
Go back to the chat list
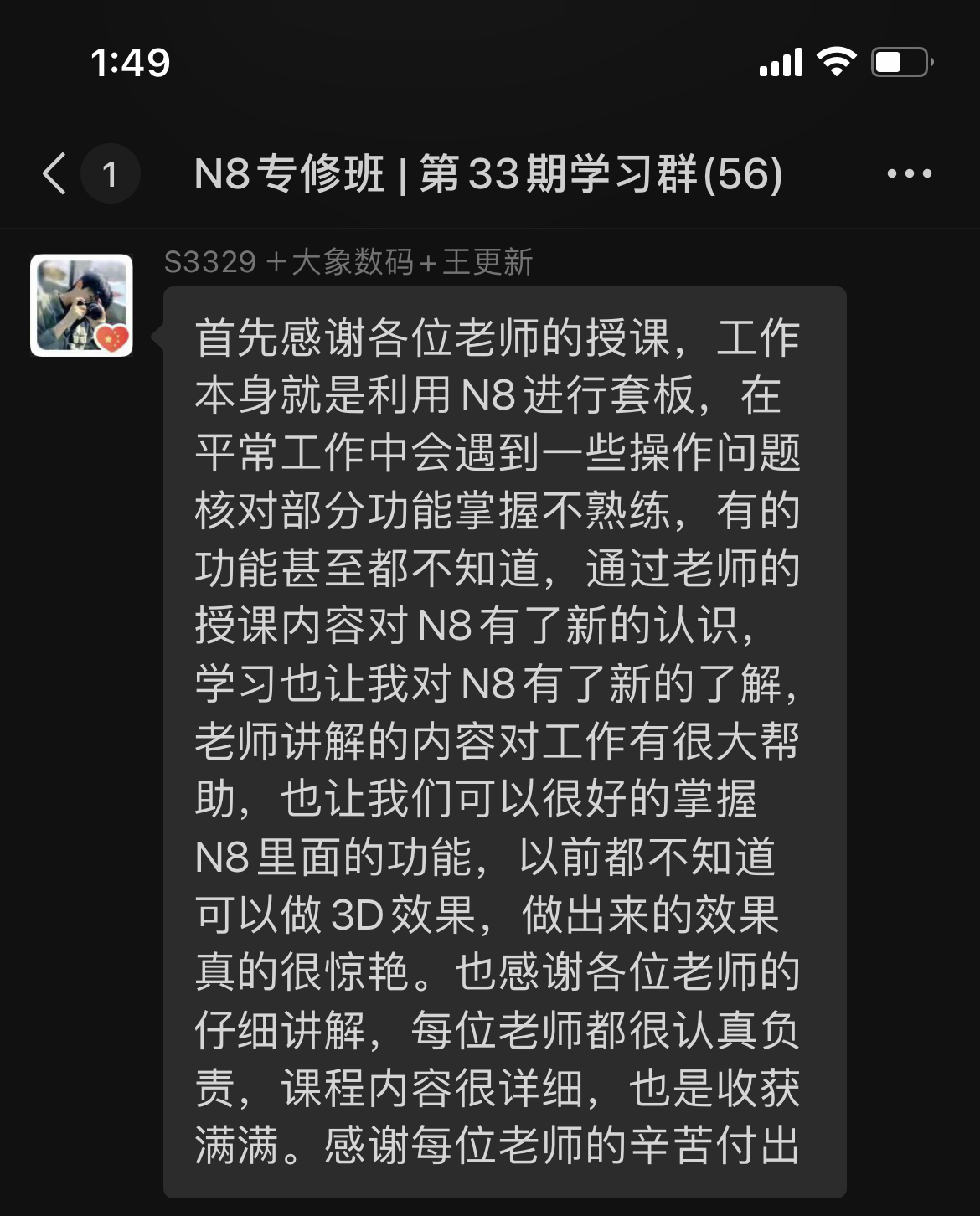click(55, 174)
